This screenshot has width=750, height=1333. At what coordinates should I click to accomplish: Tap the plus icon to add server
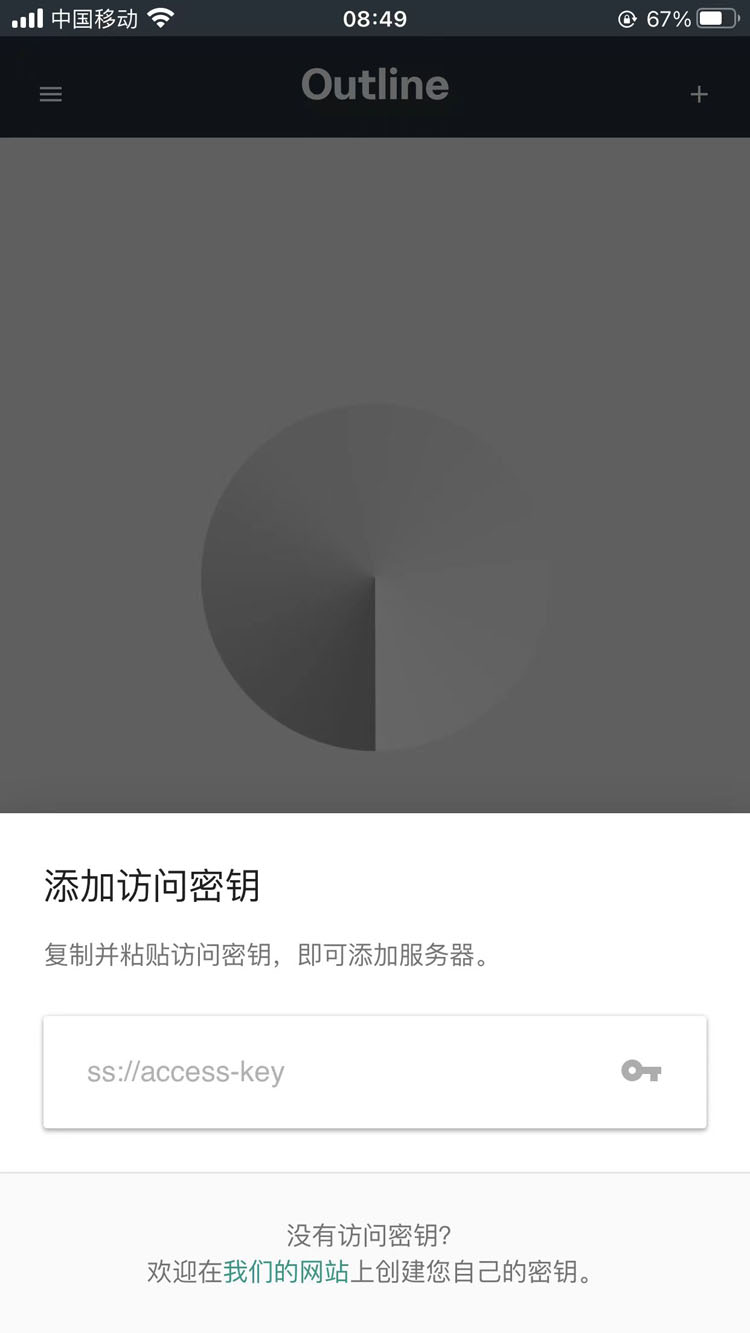699,94
